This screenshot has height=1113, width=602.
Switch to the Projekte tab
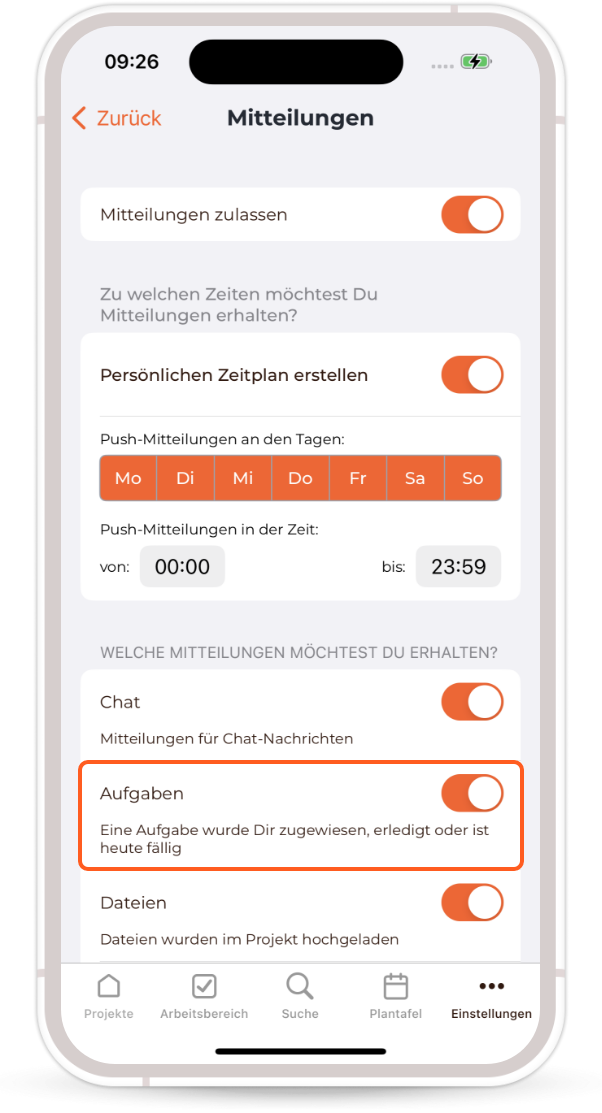click(x=108, y=996)
